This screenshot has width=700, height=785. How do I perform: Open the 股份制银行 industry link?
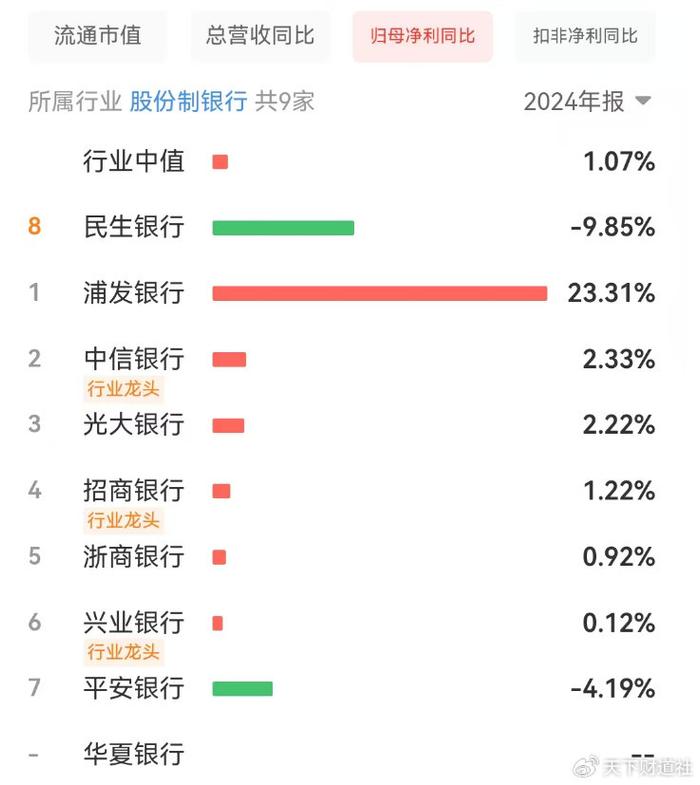[x=188, y=101]
